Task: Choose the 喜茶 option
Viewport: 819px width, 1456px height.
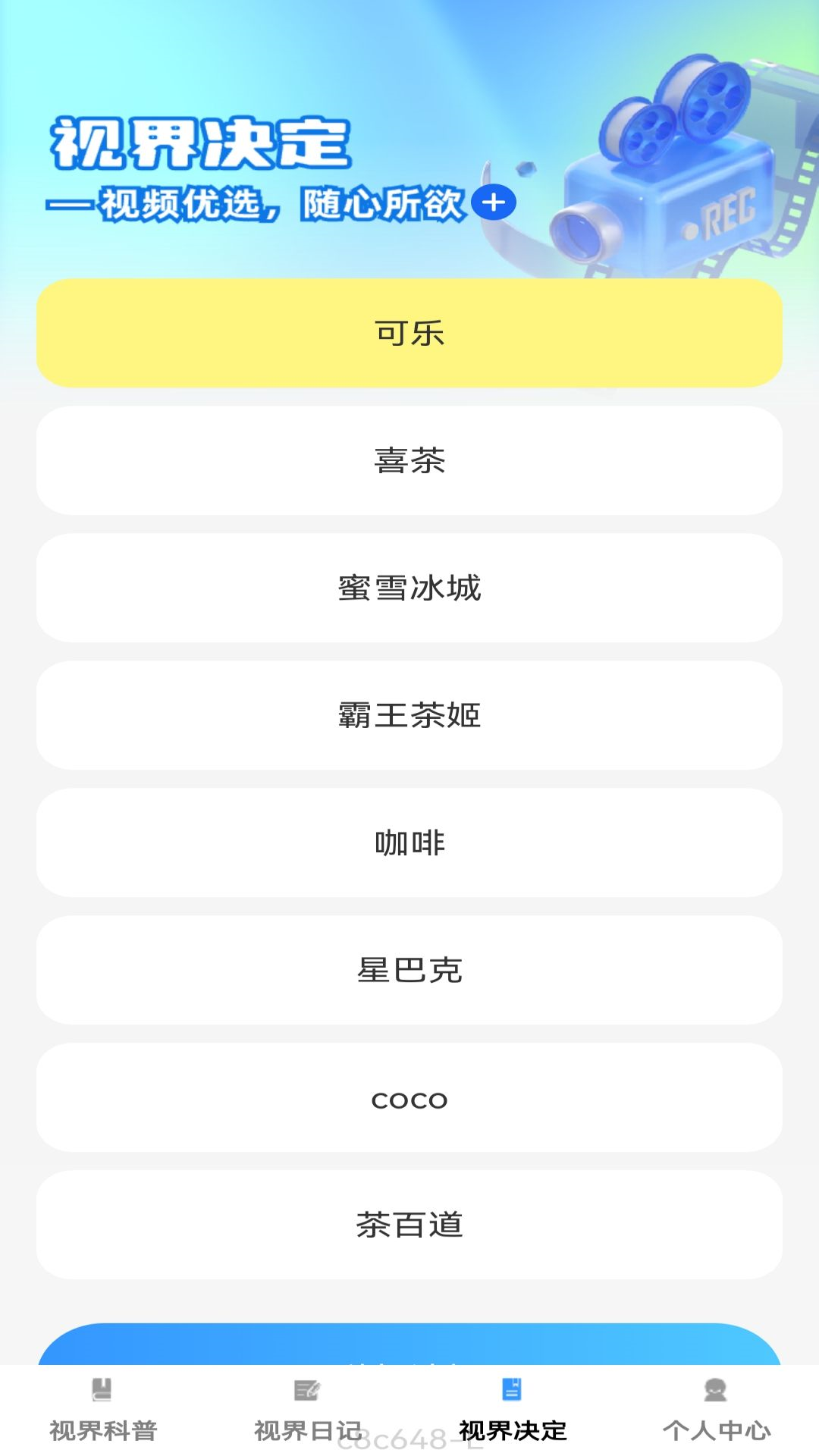Action: tap(409, 460)
